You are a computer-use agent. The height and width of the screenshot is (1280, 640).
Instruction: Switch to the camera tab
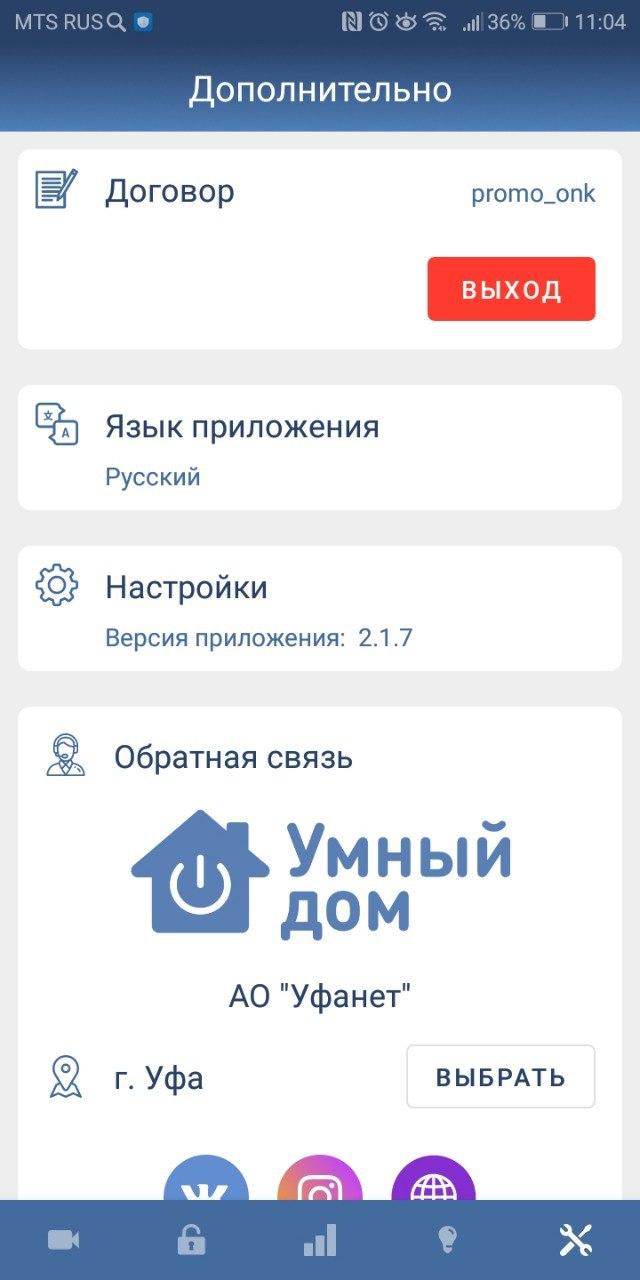(64, 1241)
